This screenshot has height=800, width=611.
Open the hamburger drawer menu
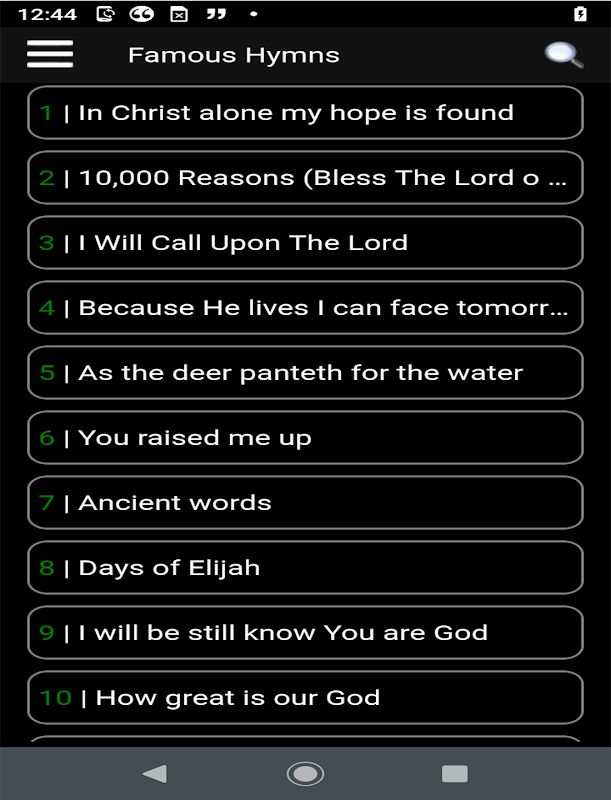50,54
